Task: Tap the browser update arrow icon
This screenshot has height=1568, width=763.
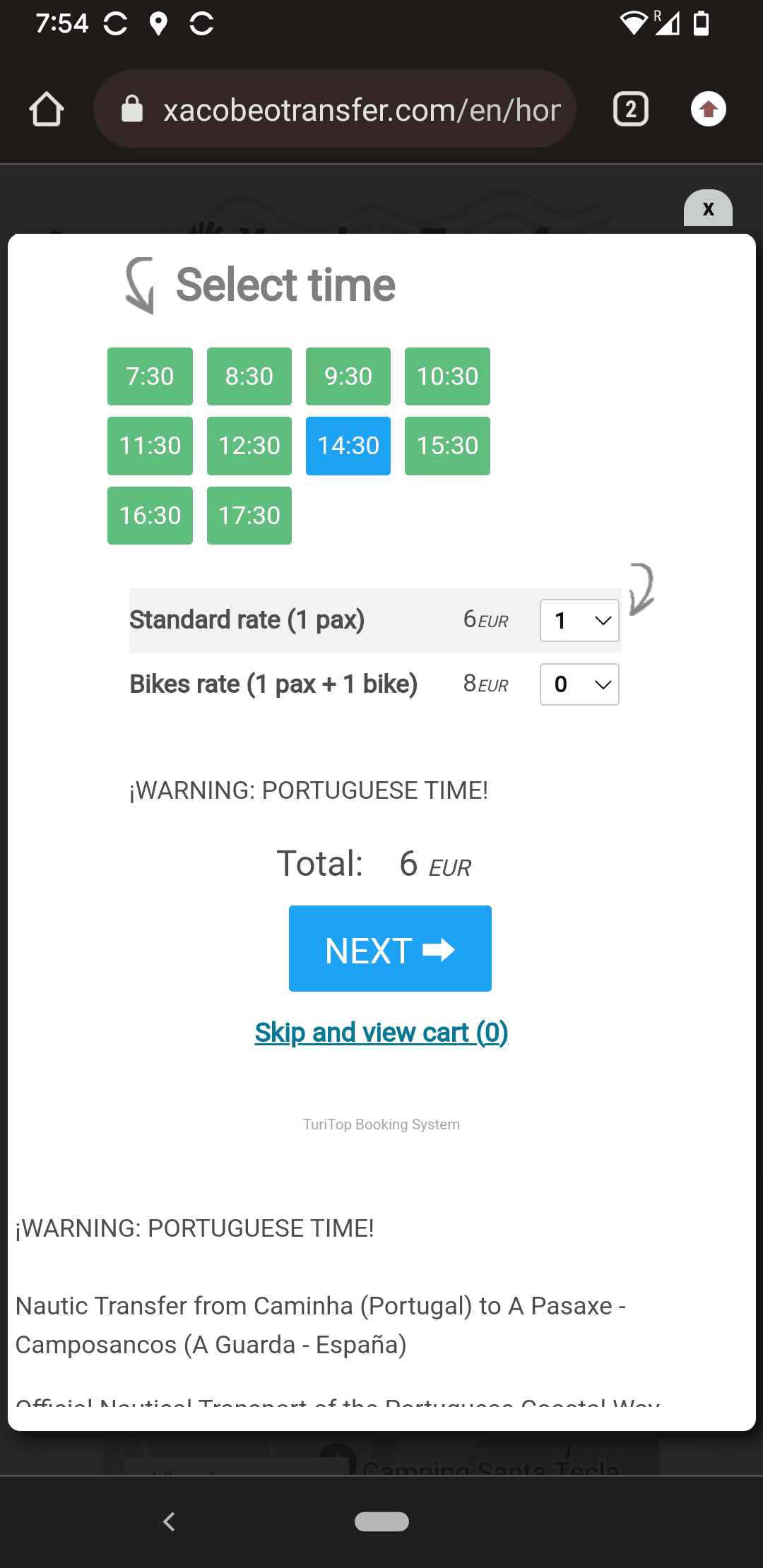Action: click(708, 109)
